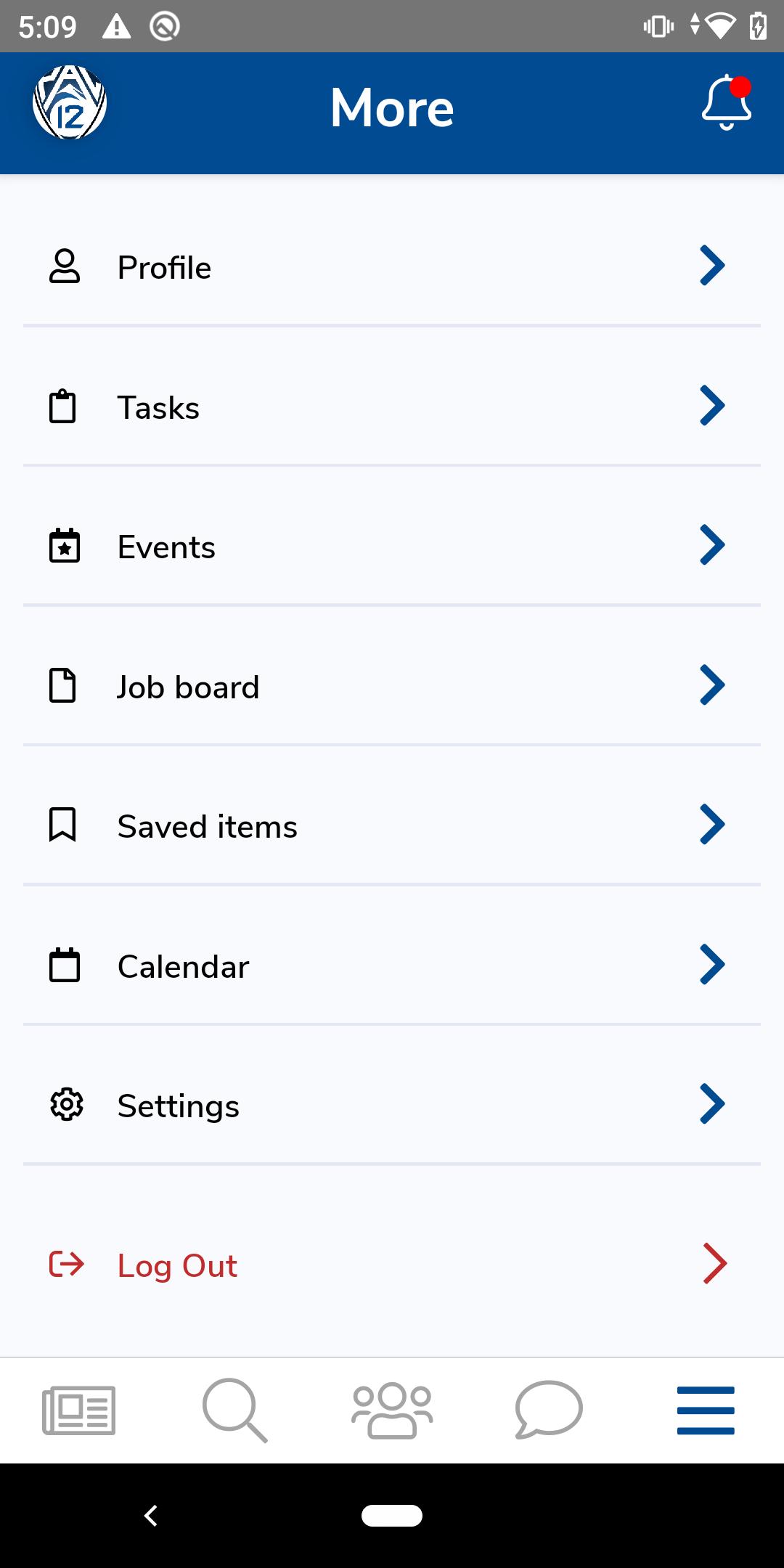Select the More menu tab
This screenshot has height=1568, width=784.
coord(706,1410)
